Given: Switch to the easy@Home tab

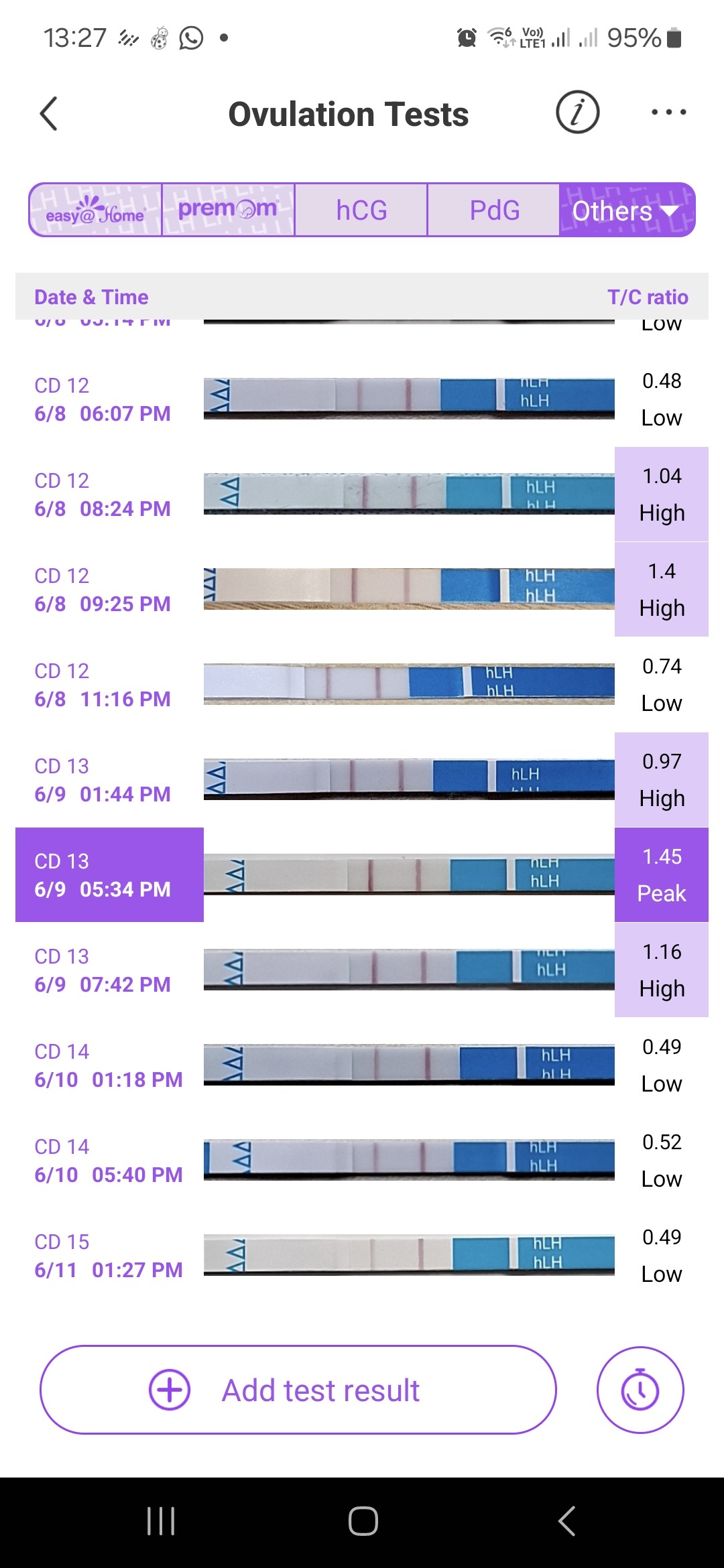Looking at the screenshot, I should (x=95, y=210).
